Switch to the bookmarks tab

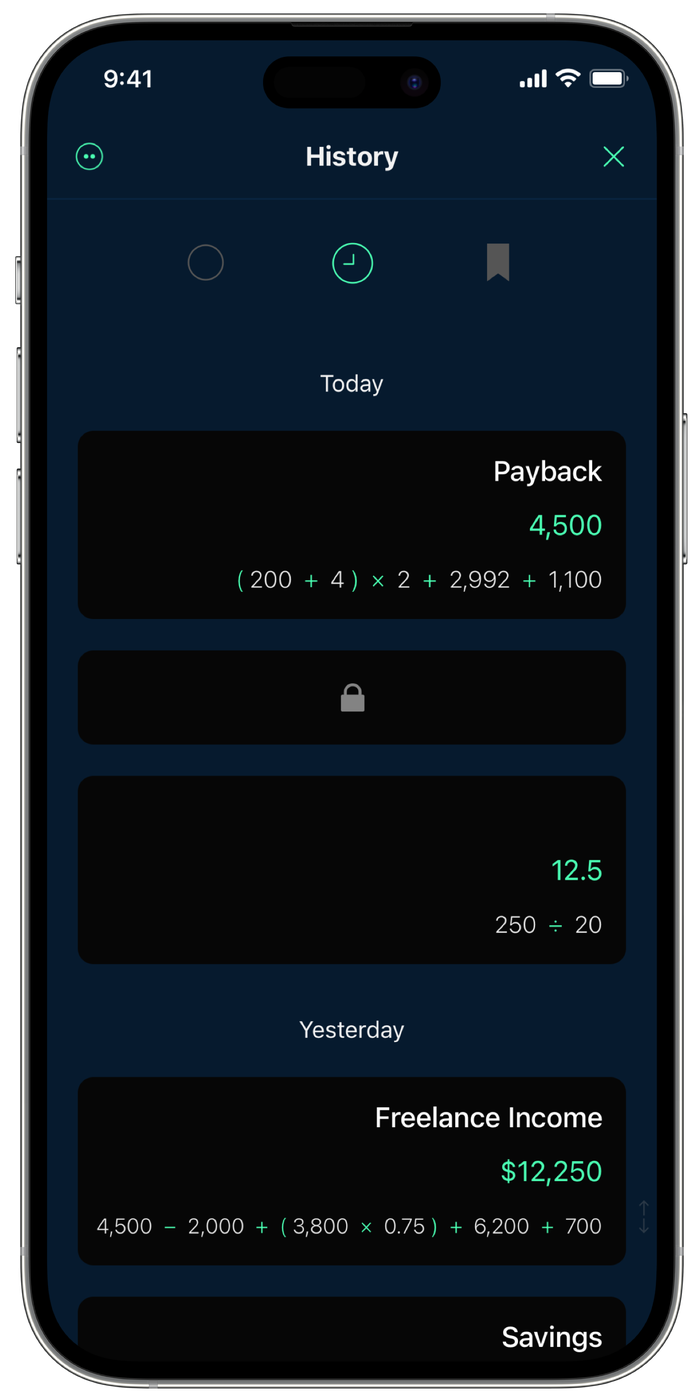(x=498, y=263)
